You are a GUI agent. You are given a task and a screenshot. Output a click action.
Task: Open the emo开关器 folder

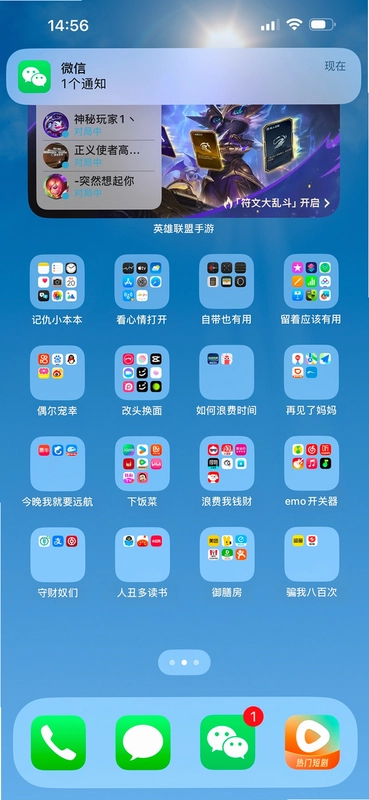coord(311,464)
